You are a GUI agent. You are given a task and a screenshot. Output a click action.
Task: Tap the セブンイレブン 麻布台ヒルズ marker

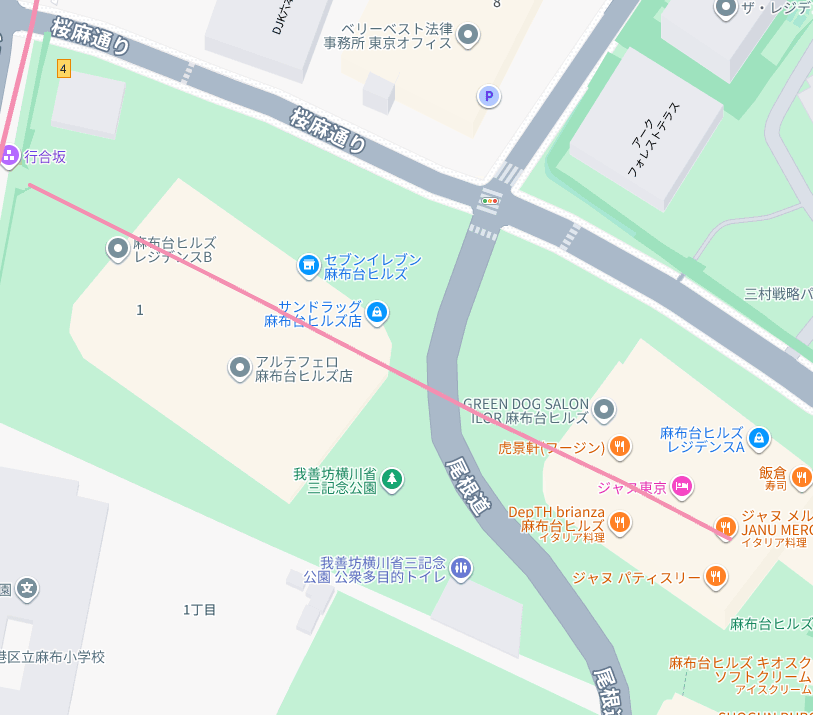point(309,265)
